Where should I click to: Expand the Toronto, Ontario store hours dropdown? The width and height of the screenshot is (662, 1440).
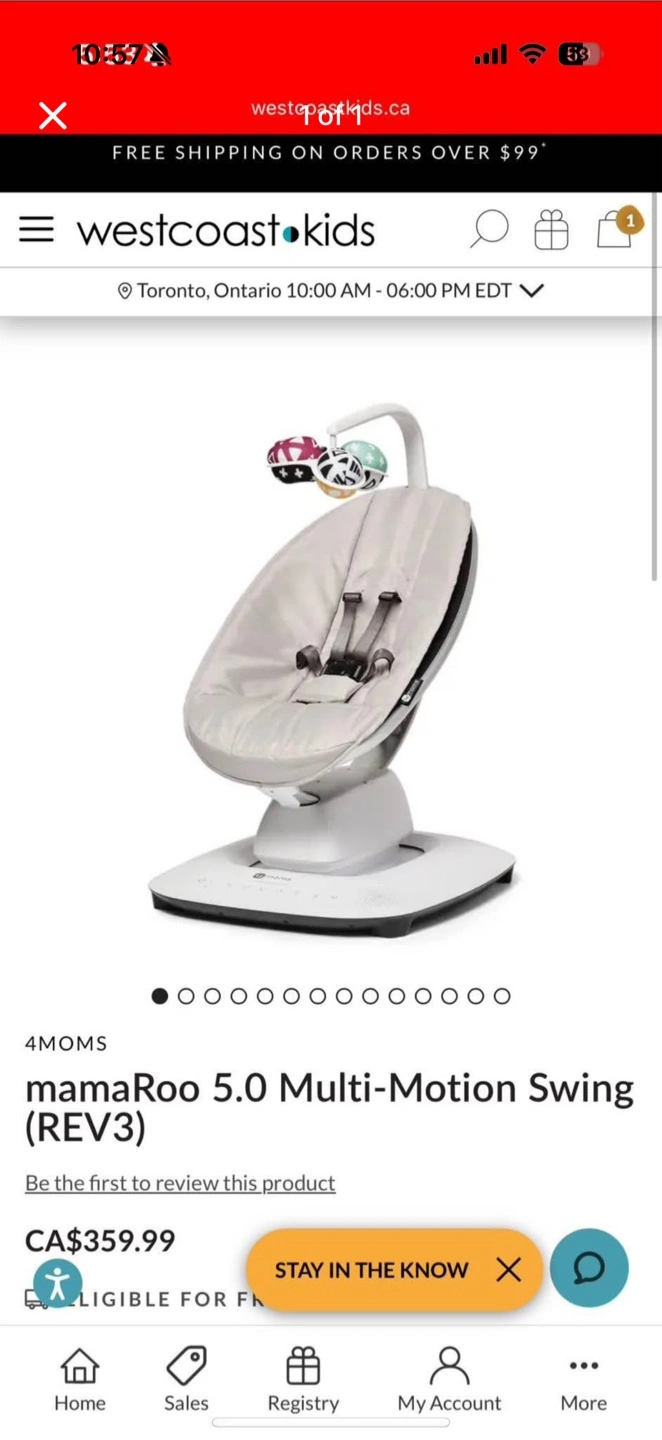click(330, 291)
